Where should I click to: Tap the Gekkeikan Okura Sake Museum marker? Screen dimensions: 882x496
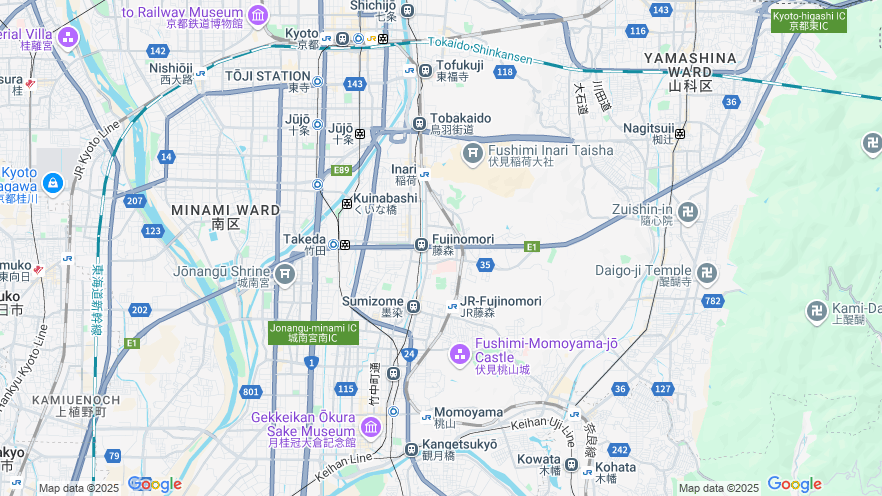pyautogui.click(x=371, y=428)
